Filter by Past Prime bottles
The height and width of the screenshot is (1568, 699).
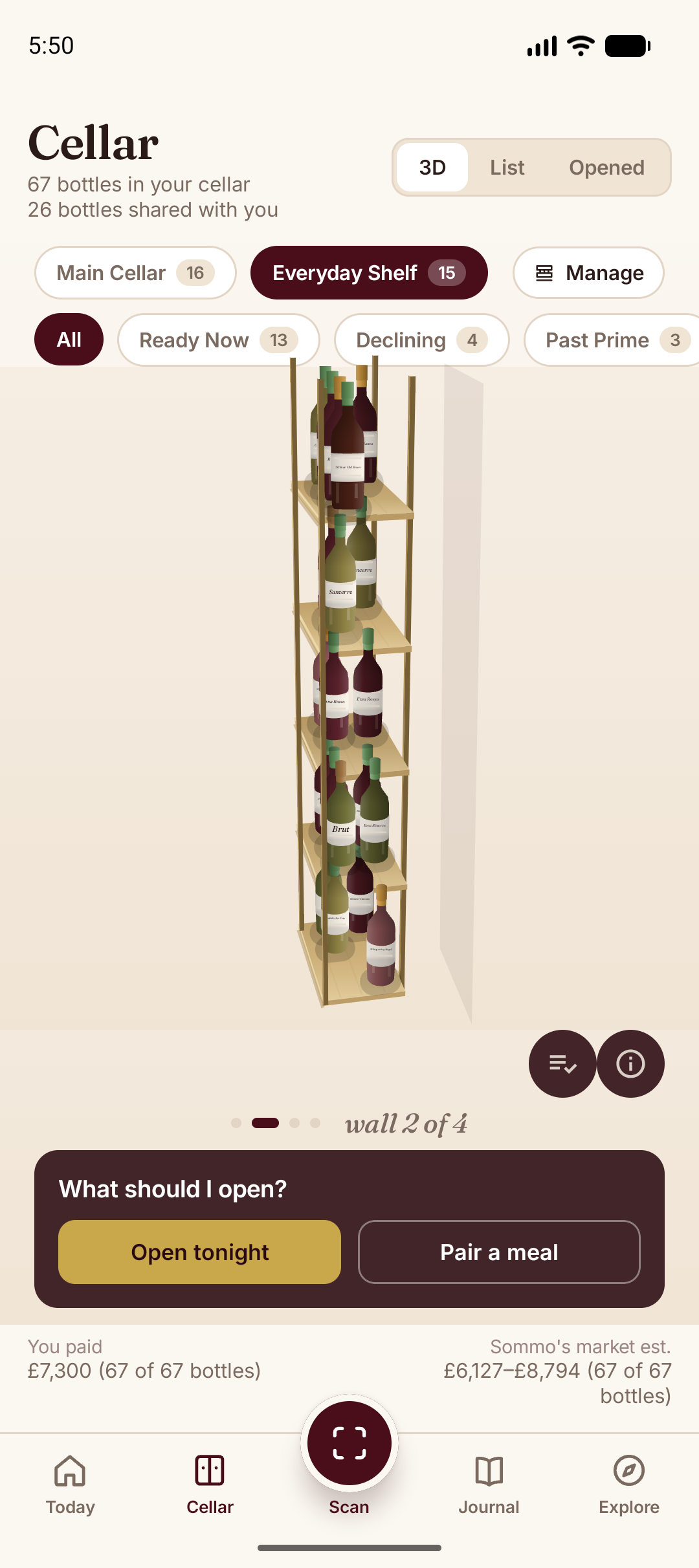[x=612, y=340]
